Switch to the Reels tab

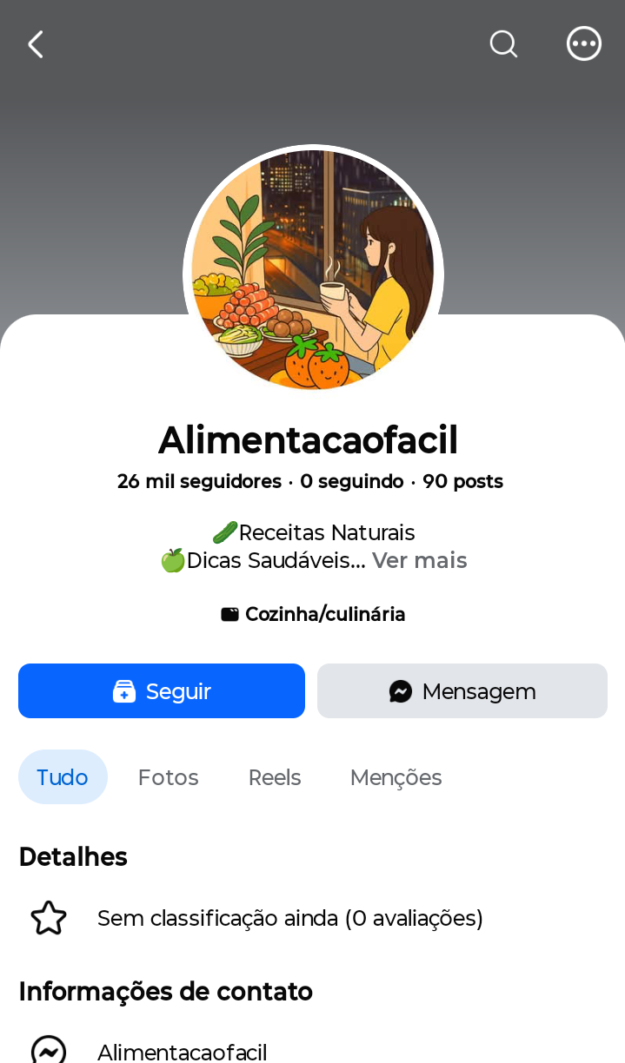tap(275, 777)
